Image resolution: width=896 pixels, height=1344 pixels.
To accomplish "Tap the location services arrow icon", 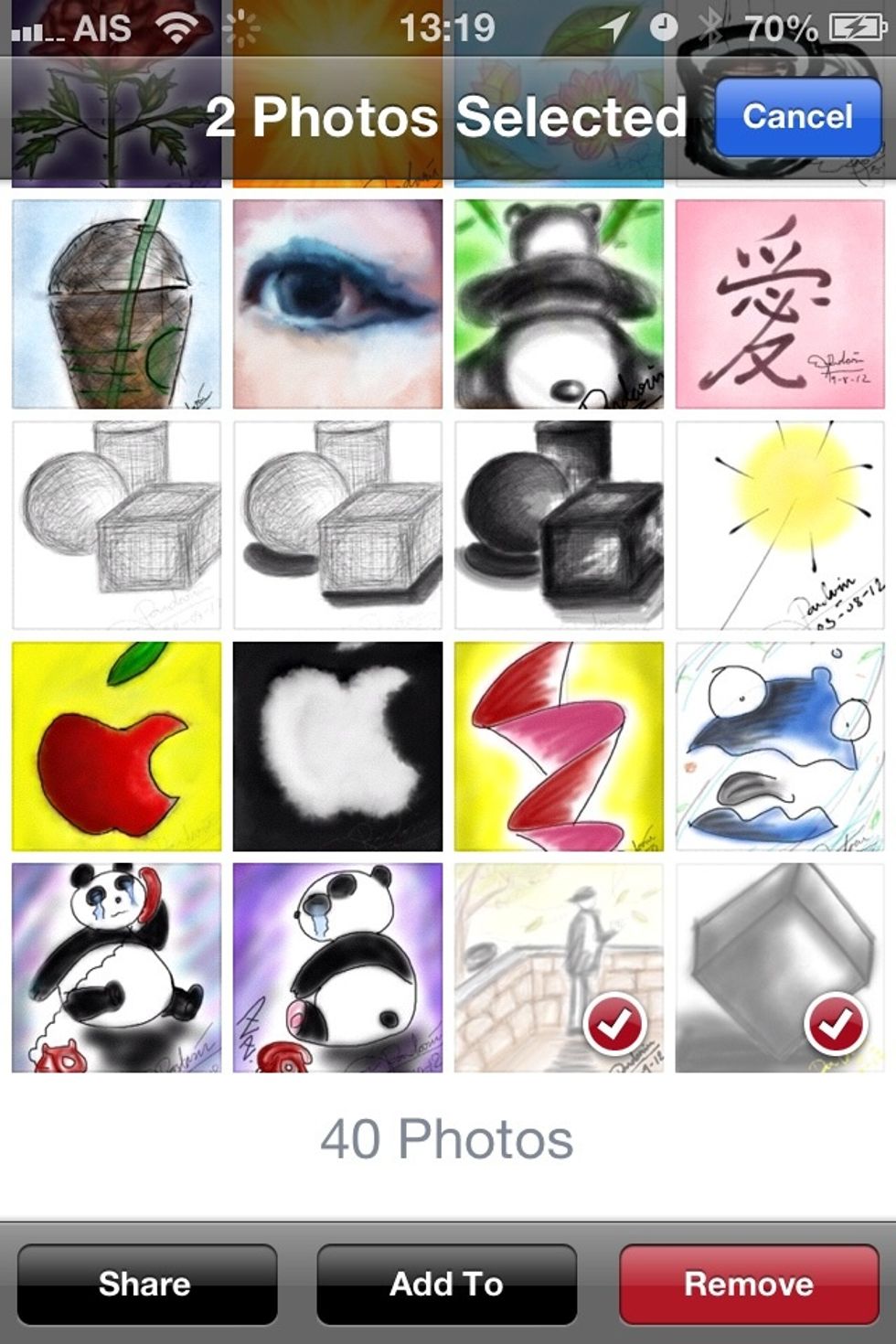I will point(611,26).
